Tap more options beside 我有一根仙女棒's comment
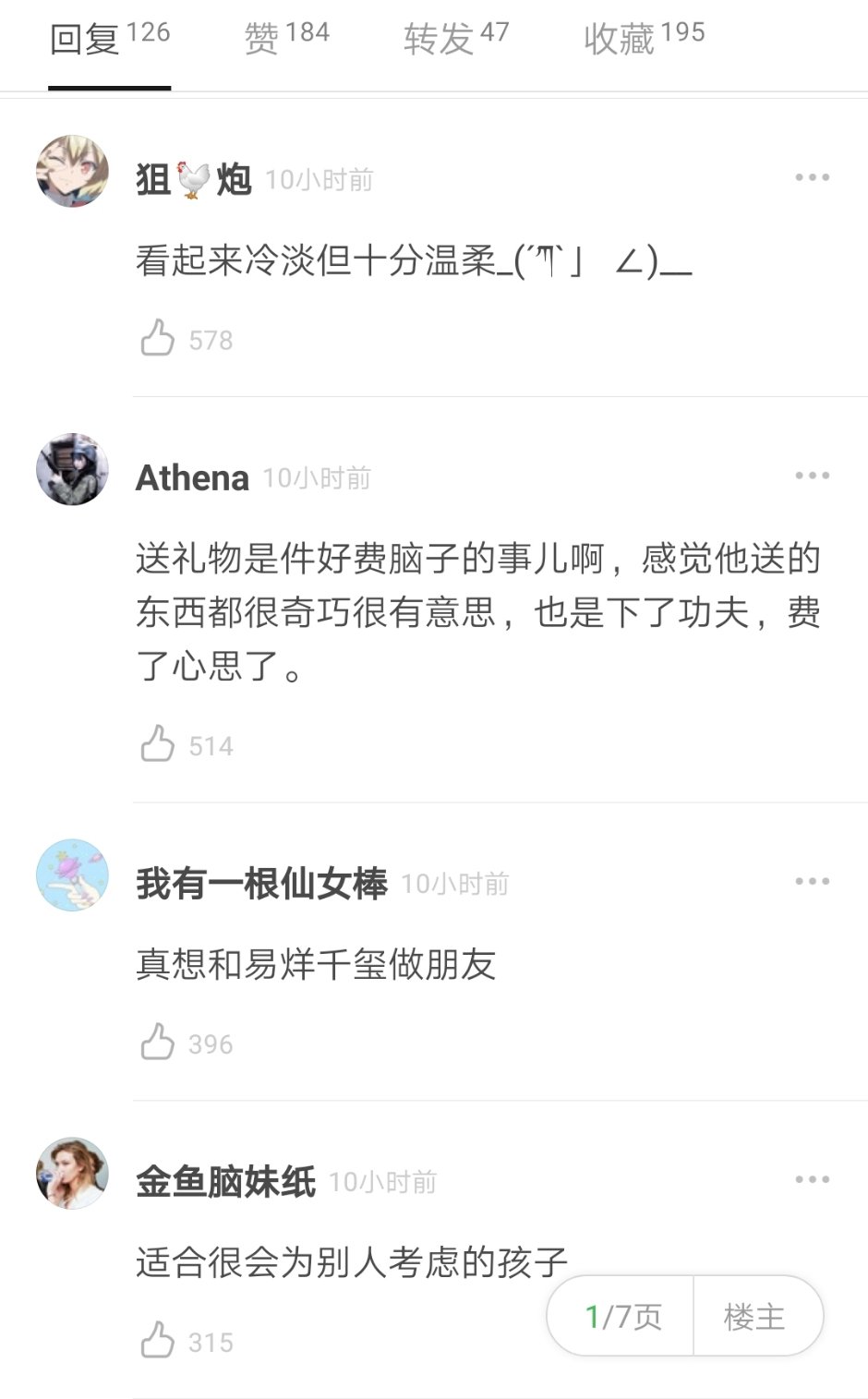Viewport: 868px width, 1399px height. (x=811, y=880)
